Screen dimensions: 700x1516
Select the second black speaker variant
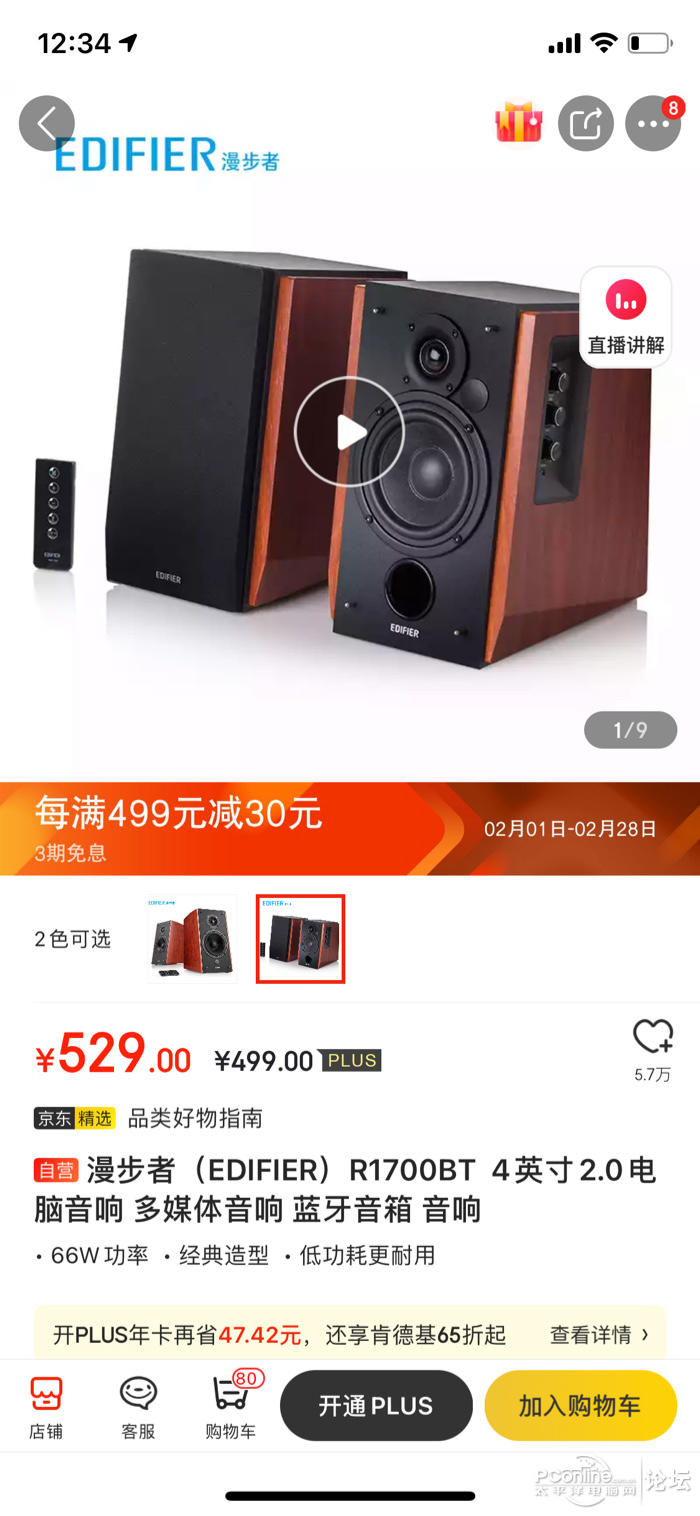click(301, 939)
